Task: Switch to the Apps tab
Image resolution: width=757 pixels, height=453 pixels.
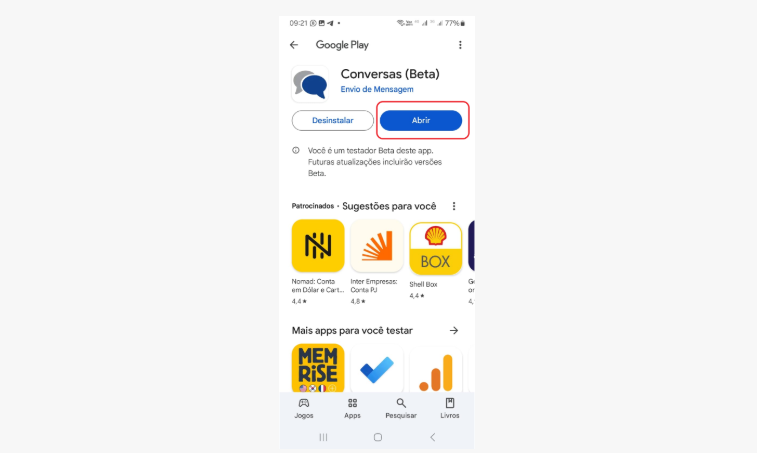Action: coord(352,407)
